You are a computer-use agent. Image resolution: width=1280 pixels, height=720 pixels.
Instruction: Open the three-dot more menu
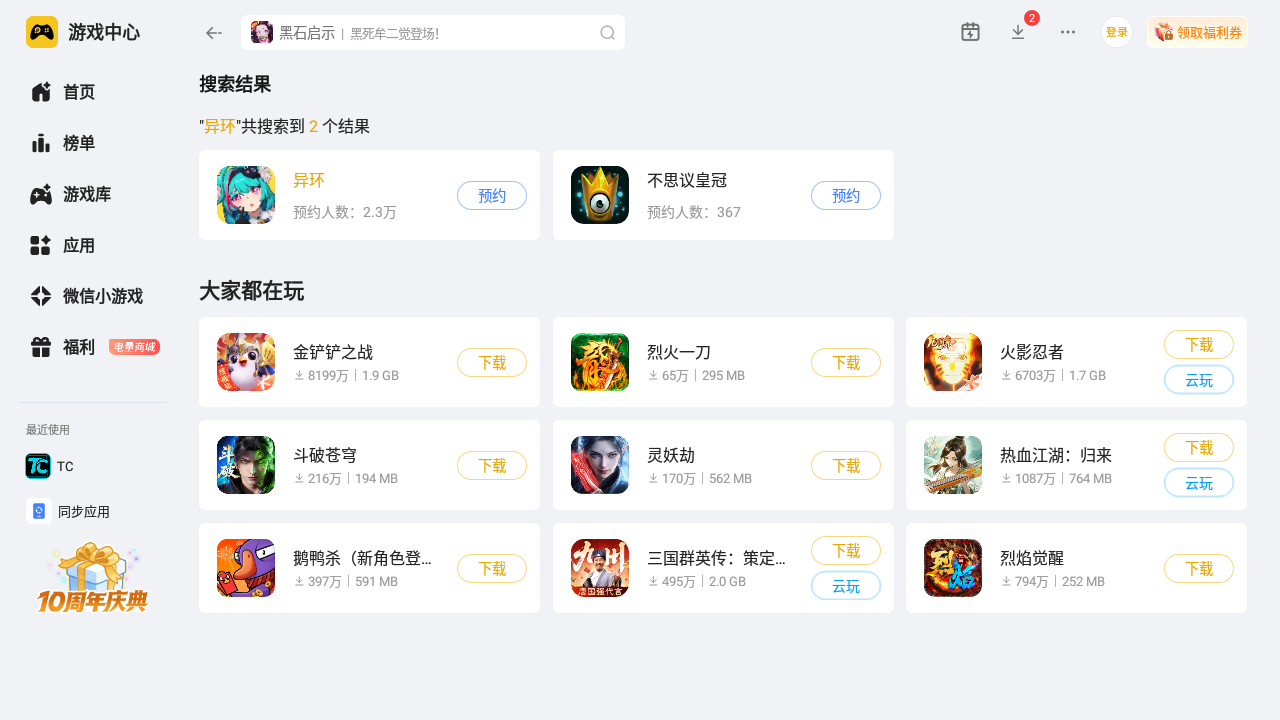[1068, 32]
